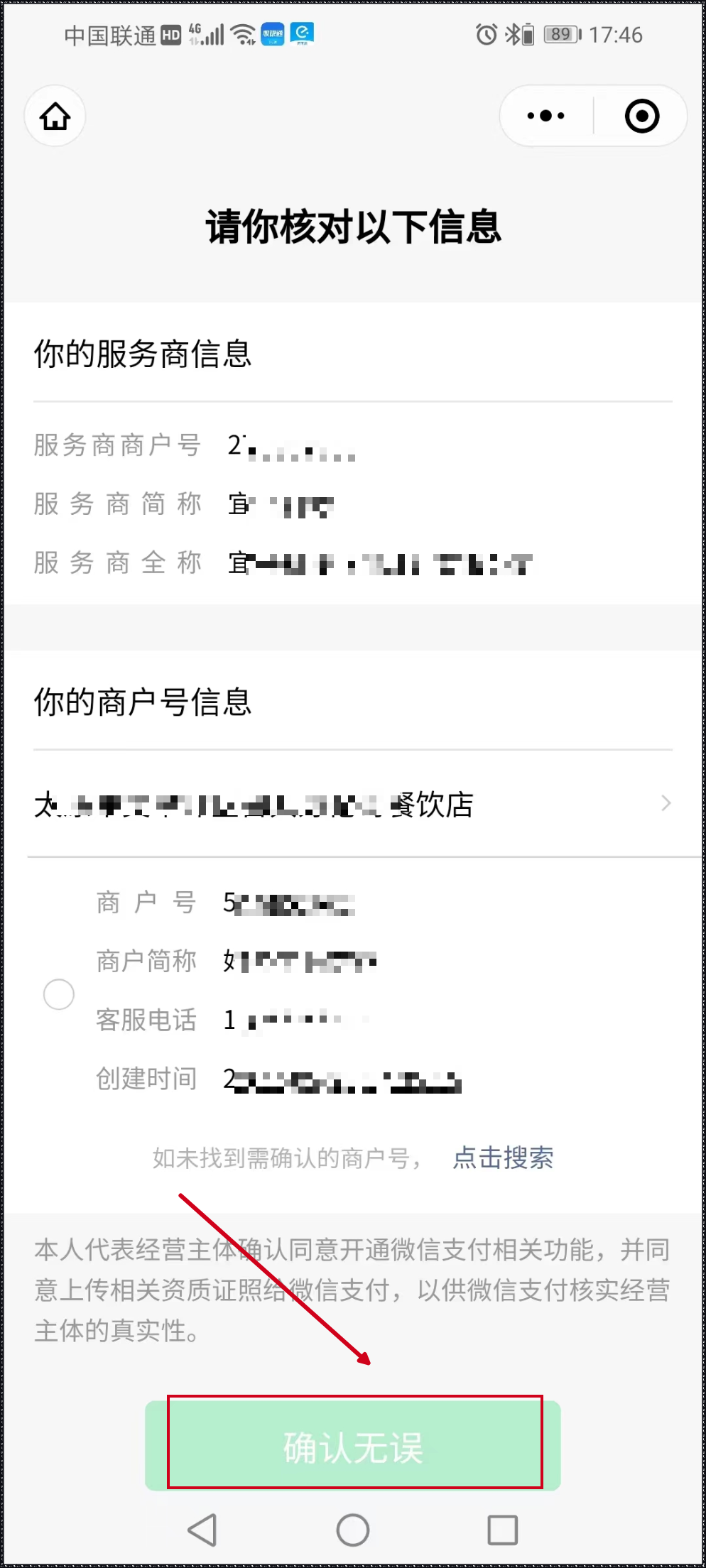Viewport: 706px width, 1568px height.
Task: Click the alarm clock status bar icon
Action: tap(486, 34)
